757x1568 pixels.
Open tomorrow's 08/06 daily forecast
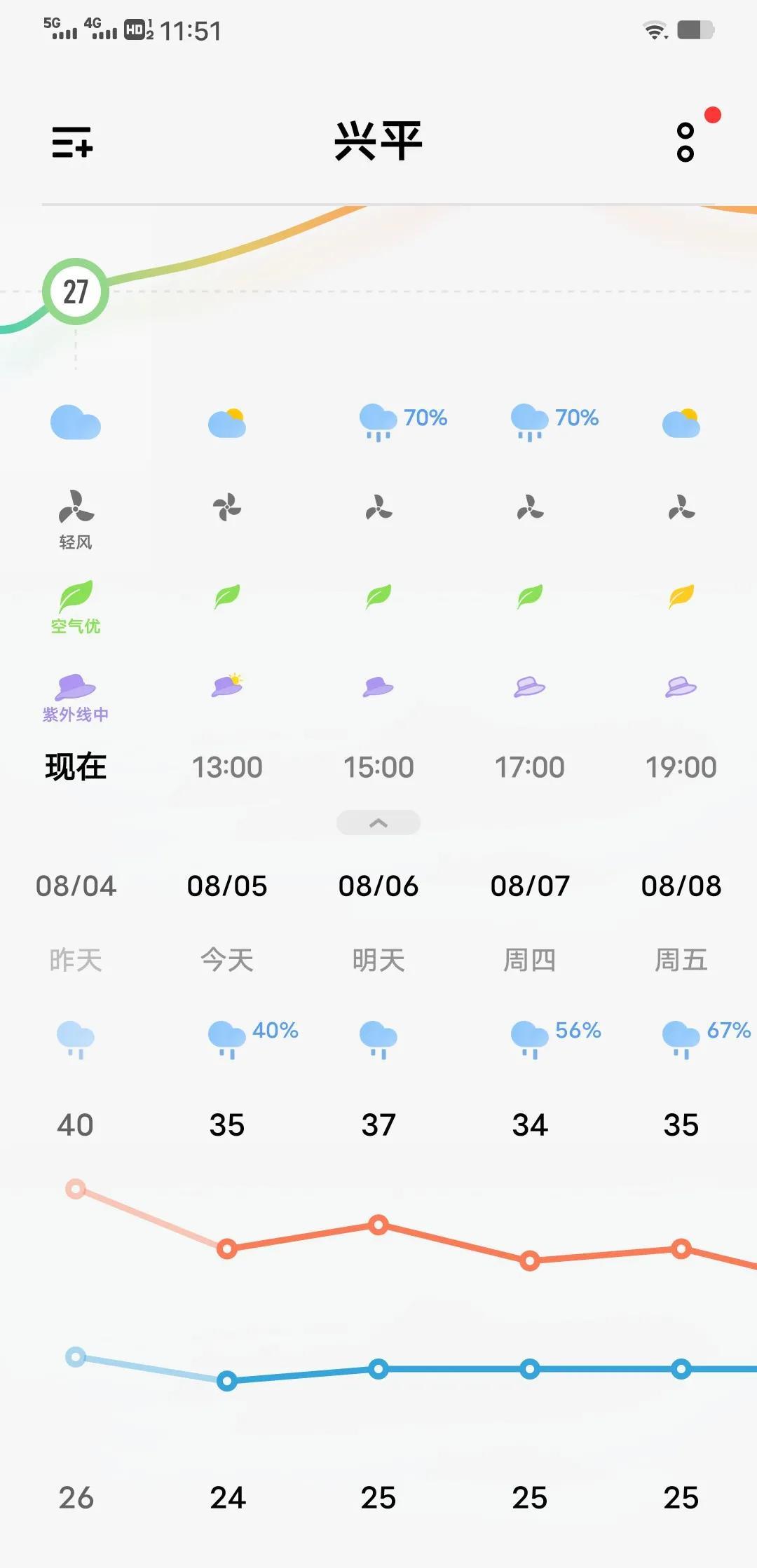[x=378, y=886]
